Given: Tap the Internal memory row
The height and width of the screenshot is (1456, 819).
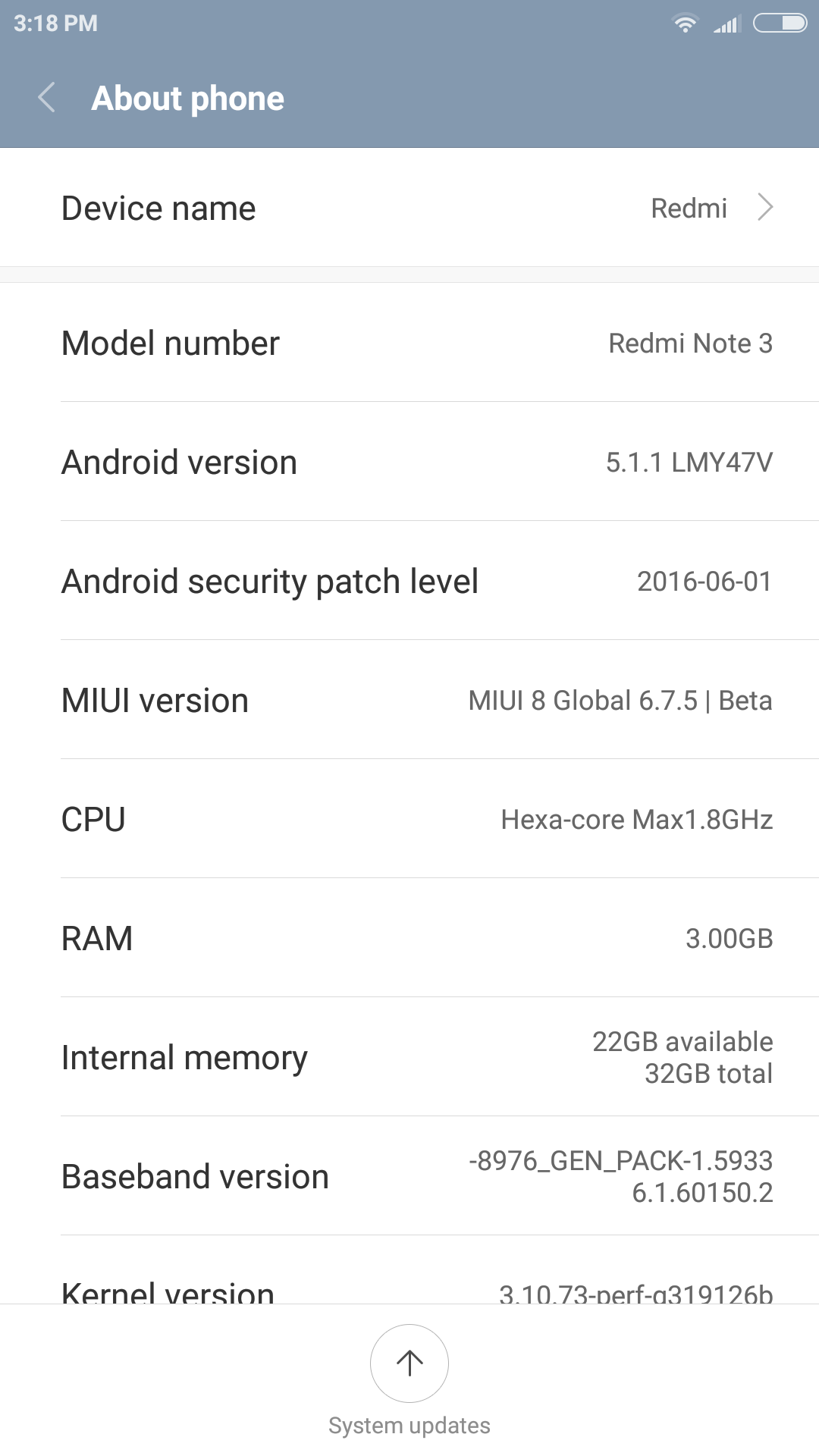Looking at the screenshot, I should pos(409,1057).
